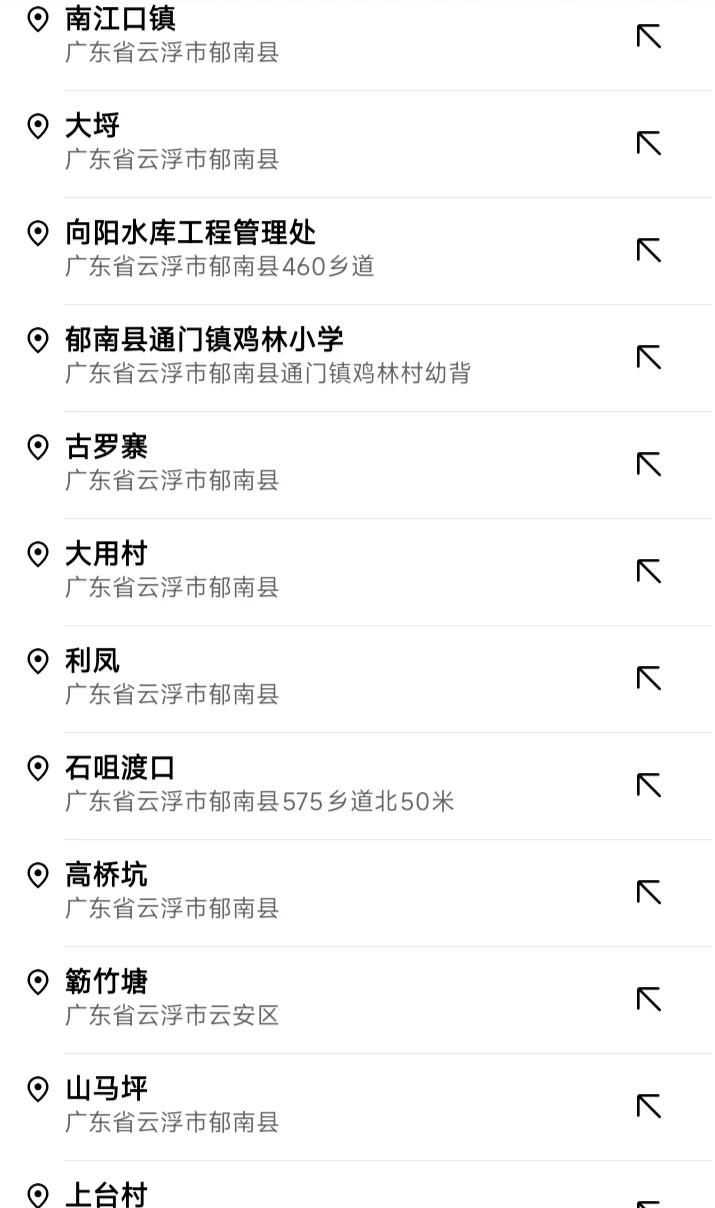Tap the arrow icon next to 古罗寨
The width and height of the screenshot is (715, 1208).
[649, 465]
